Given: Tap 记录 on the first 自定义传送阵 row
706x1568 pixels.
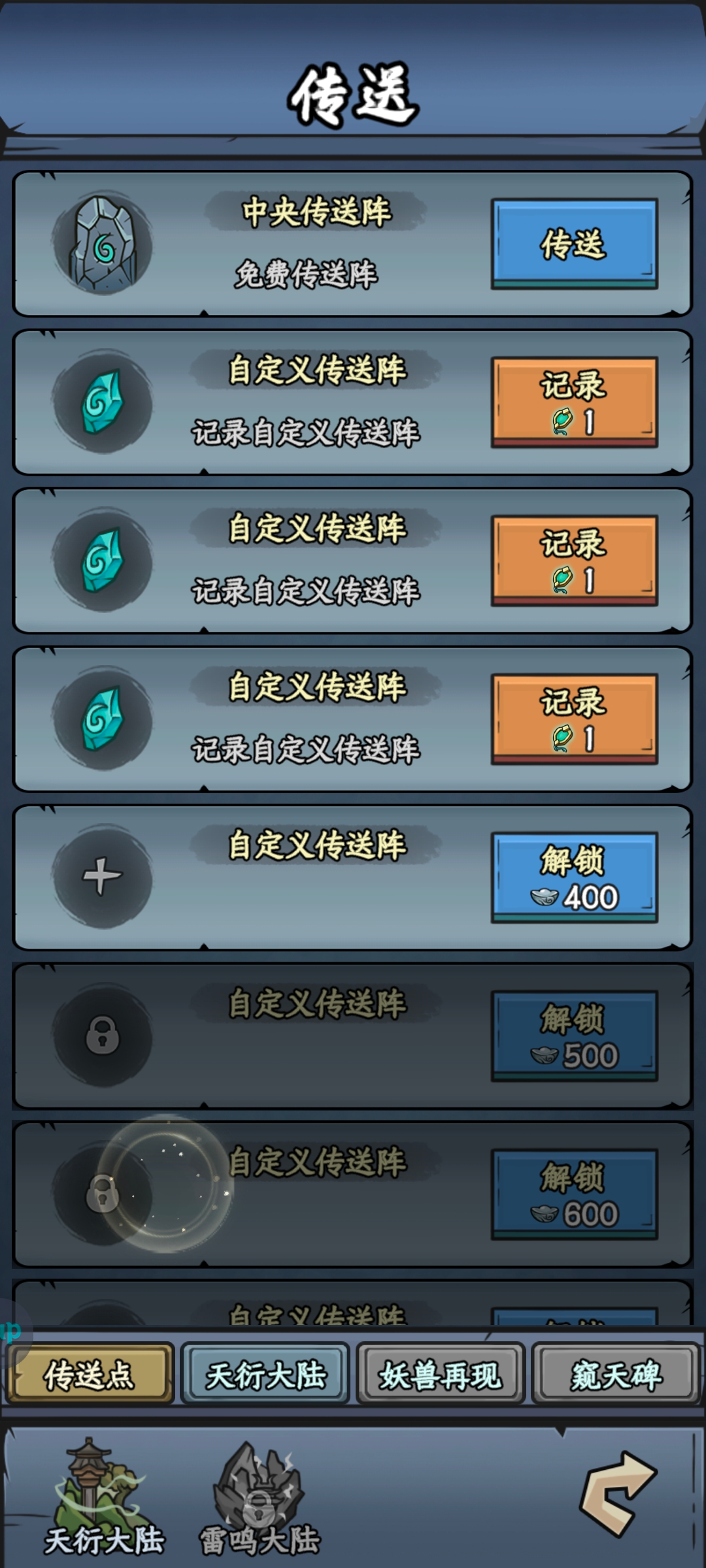Looking at the screenshot, I should (574, 402).
